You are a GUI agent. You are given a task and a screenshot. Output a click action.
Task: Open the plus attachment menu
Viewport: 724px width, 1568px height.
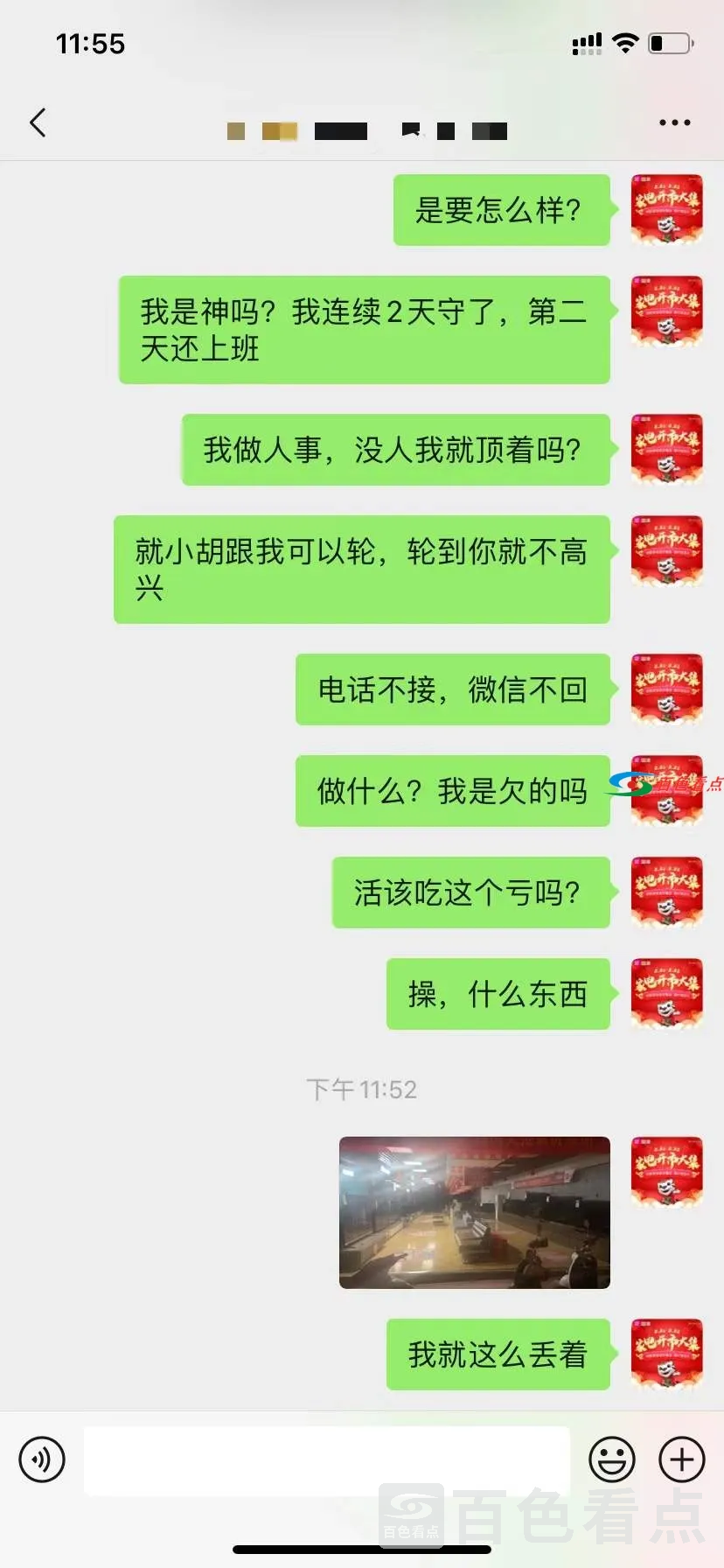point(682,1459)
